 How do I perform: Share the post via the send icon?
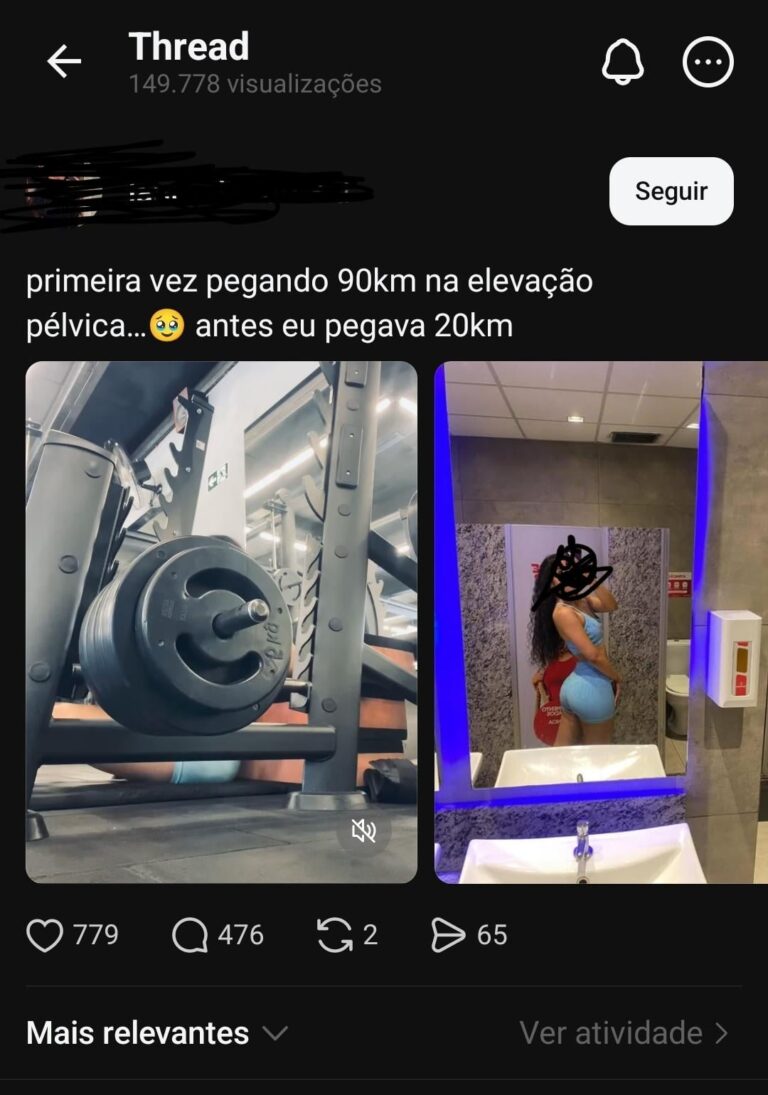448,936
